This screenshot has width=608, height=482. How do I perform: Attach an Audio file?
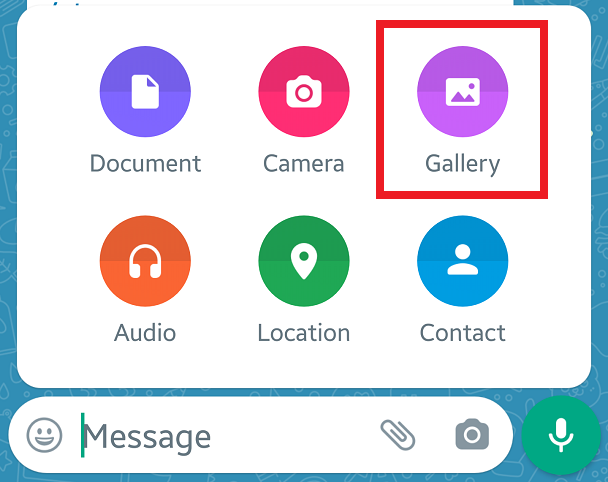point(145,261)
